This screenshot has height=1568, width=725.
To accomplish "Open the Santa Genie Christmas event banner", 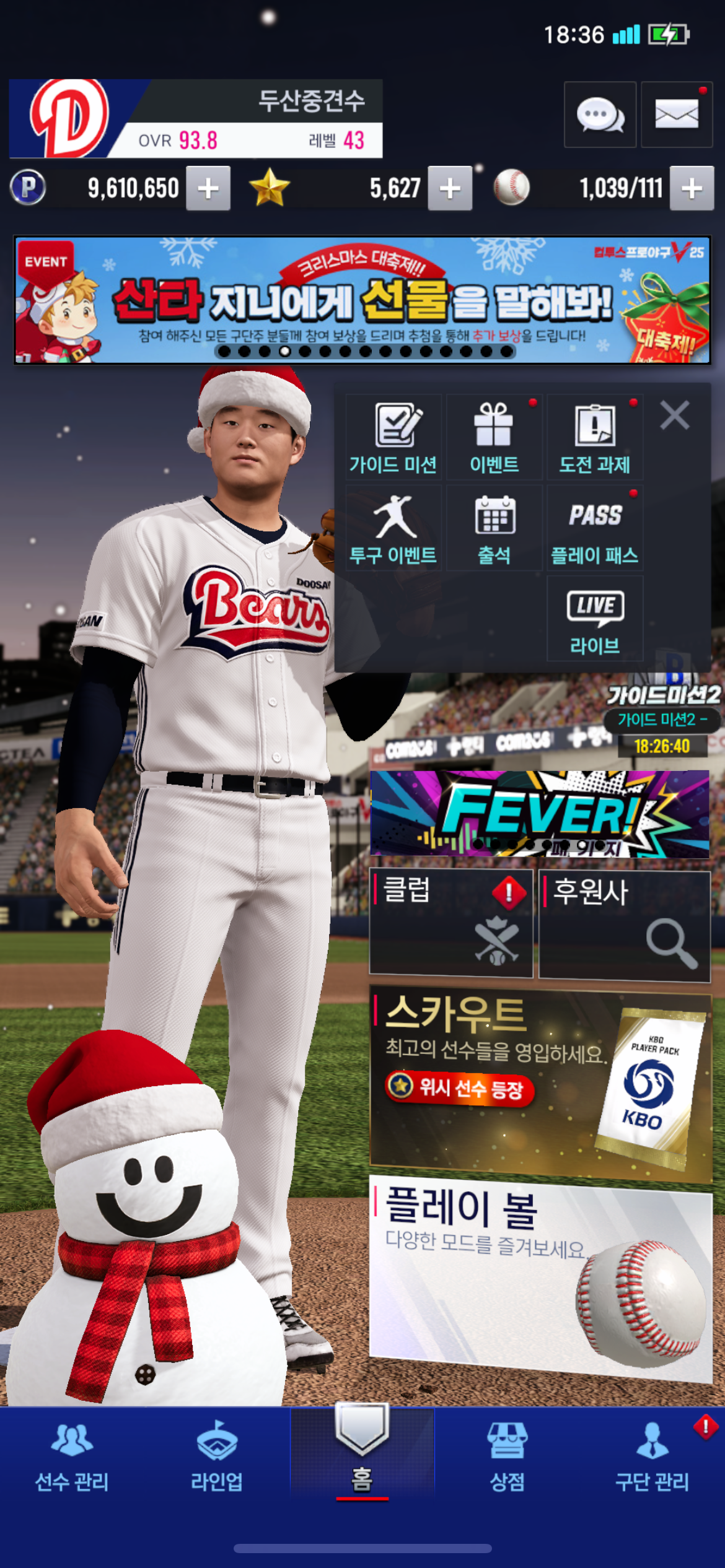I will (x=362, y=300).
